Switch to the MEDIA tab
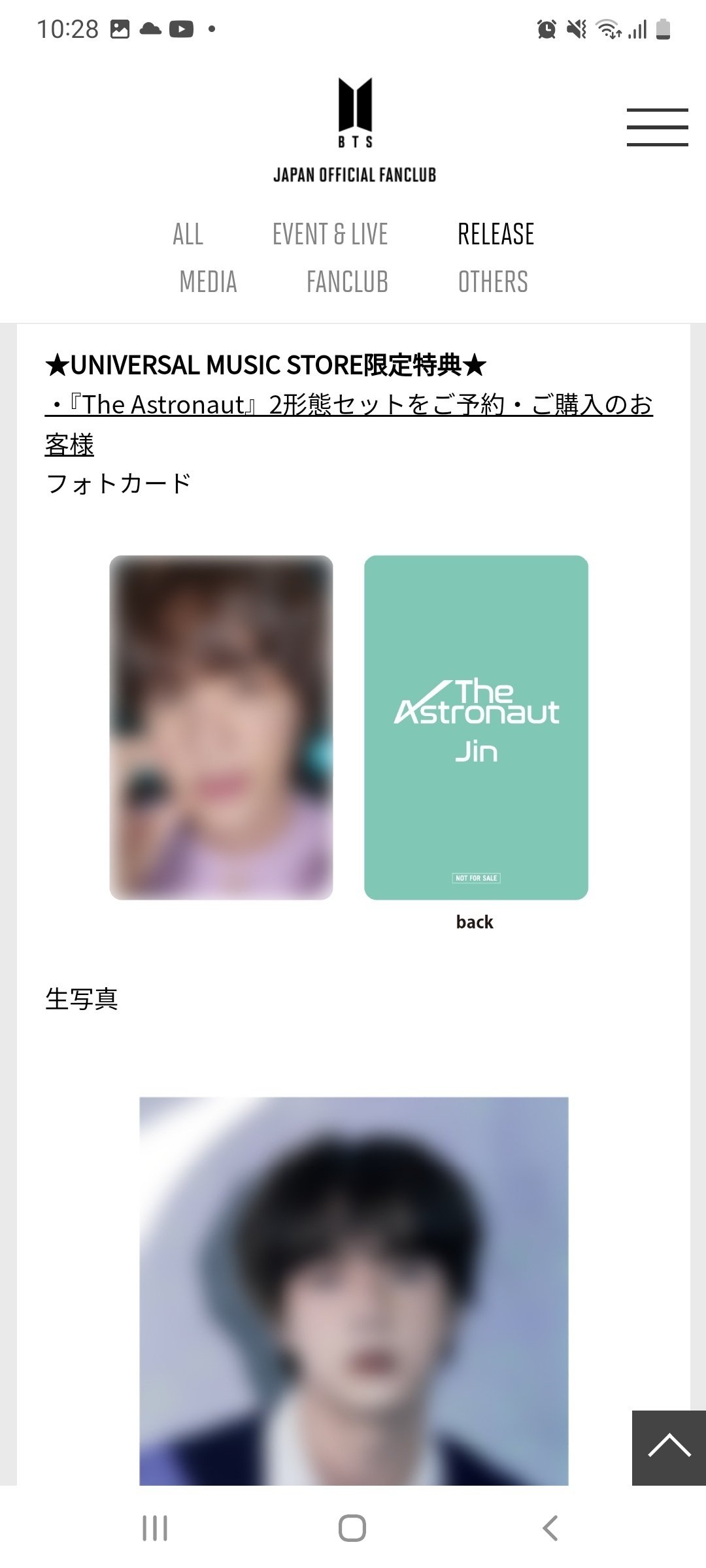This screenshot has width=706, height=1568. (x=208, y=282)
